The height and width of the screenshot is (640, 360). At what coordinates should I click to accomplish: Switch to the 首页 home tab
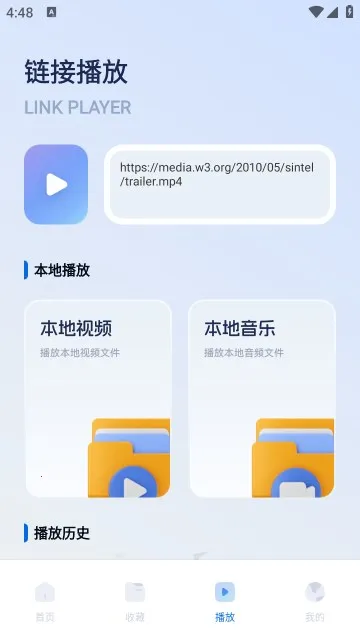(x=45, y=602)
